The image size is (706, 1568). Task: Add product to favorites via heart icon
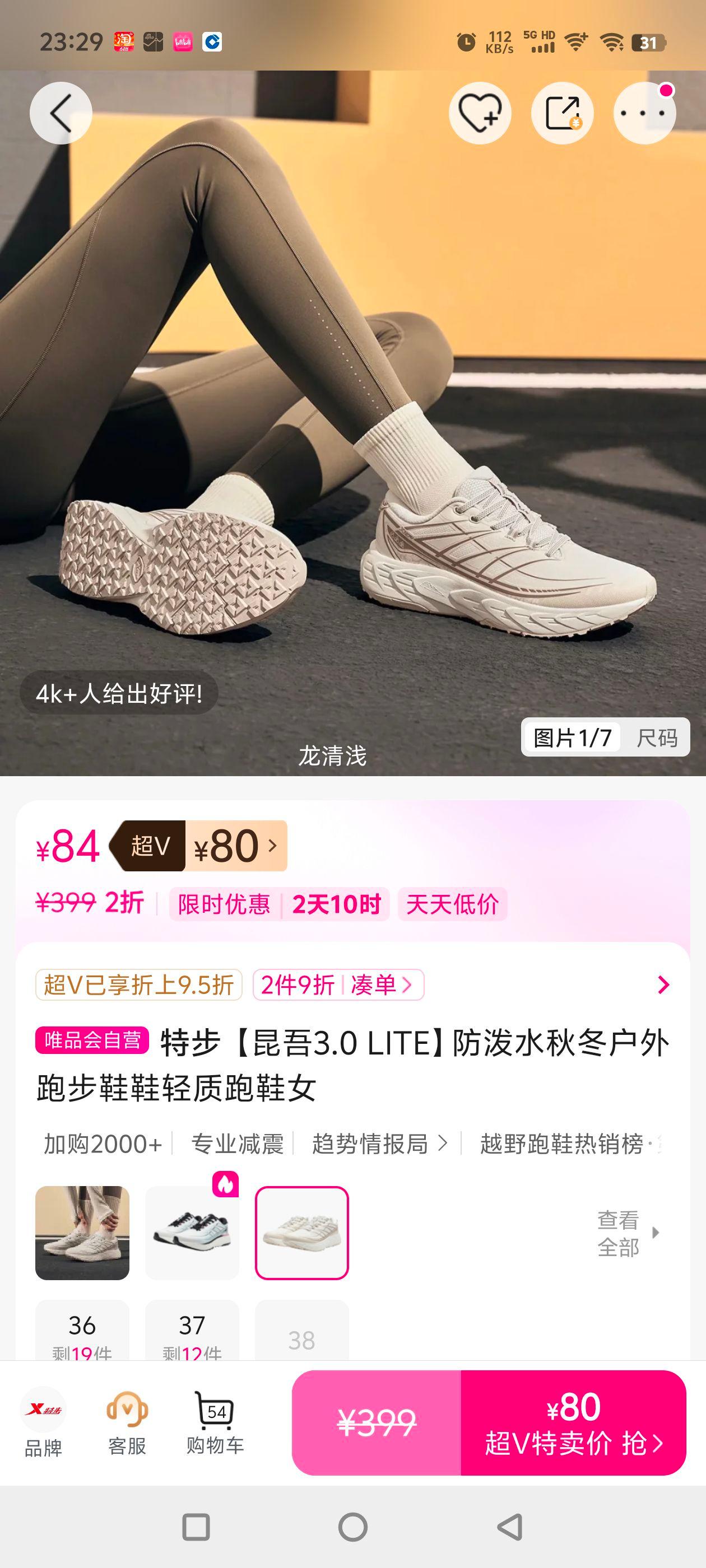point(481,113)
